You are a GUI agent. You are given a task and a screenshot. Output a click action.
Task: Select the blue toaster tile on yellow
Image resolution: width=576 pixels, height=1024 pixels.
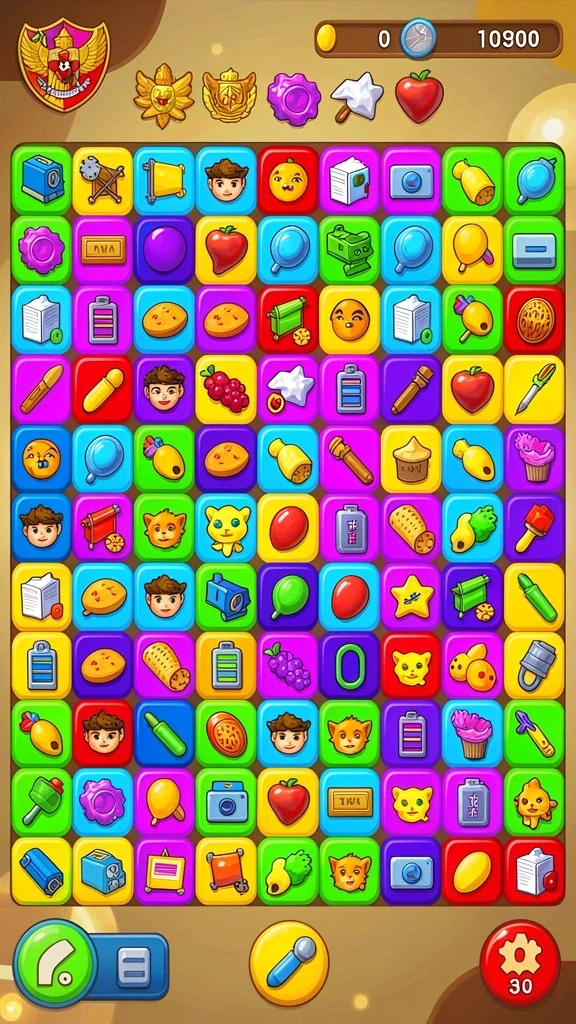click(103, 871)
